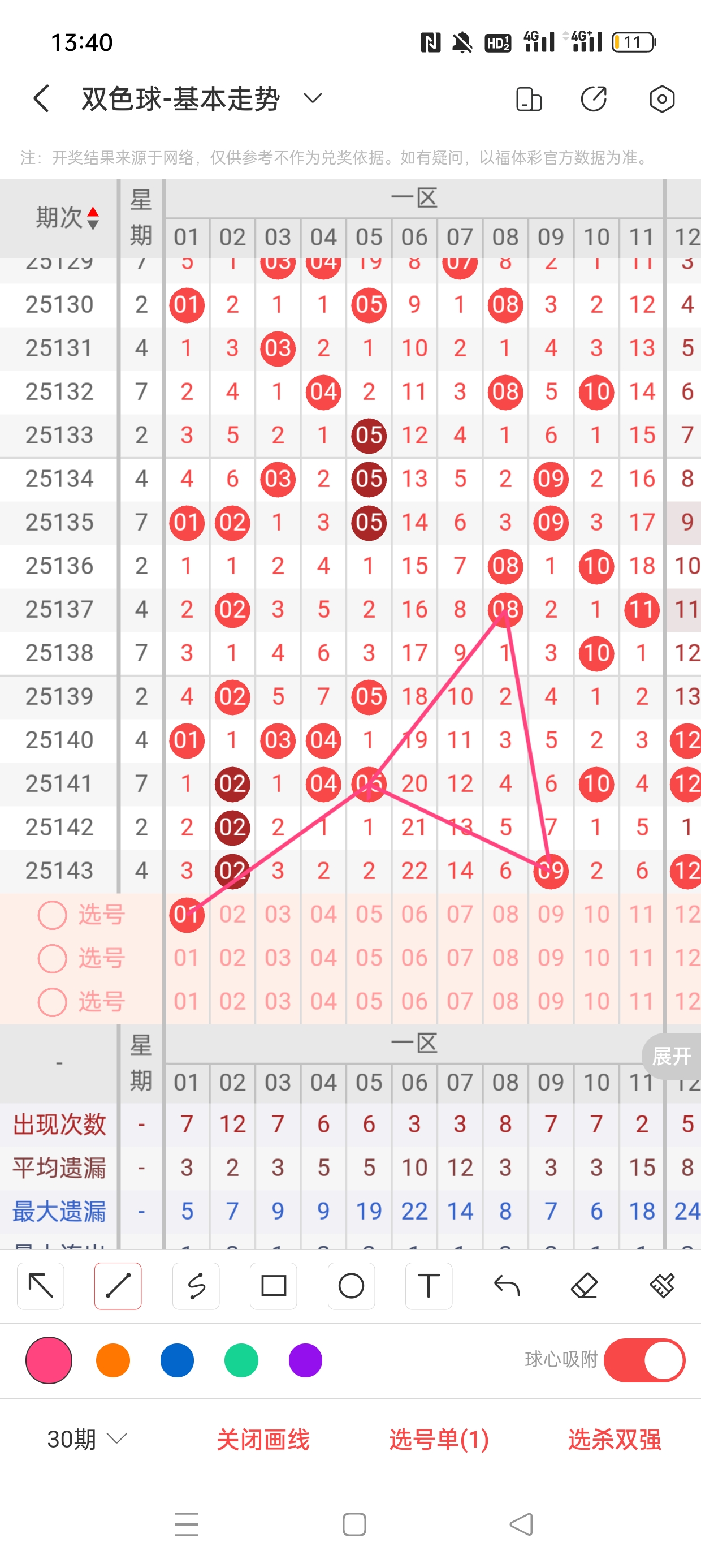Choose the freehand curve tool
The image size is (701, 1568).
coord(196,1286)
